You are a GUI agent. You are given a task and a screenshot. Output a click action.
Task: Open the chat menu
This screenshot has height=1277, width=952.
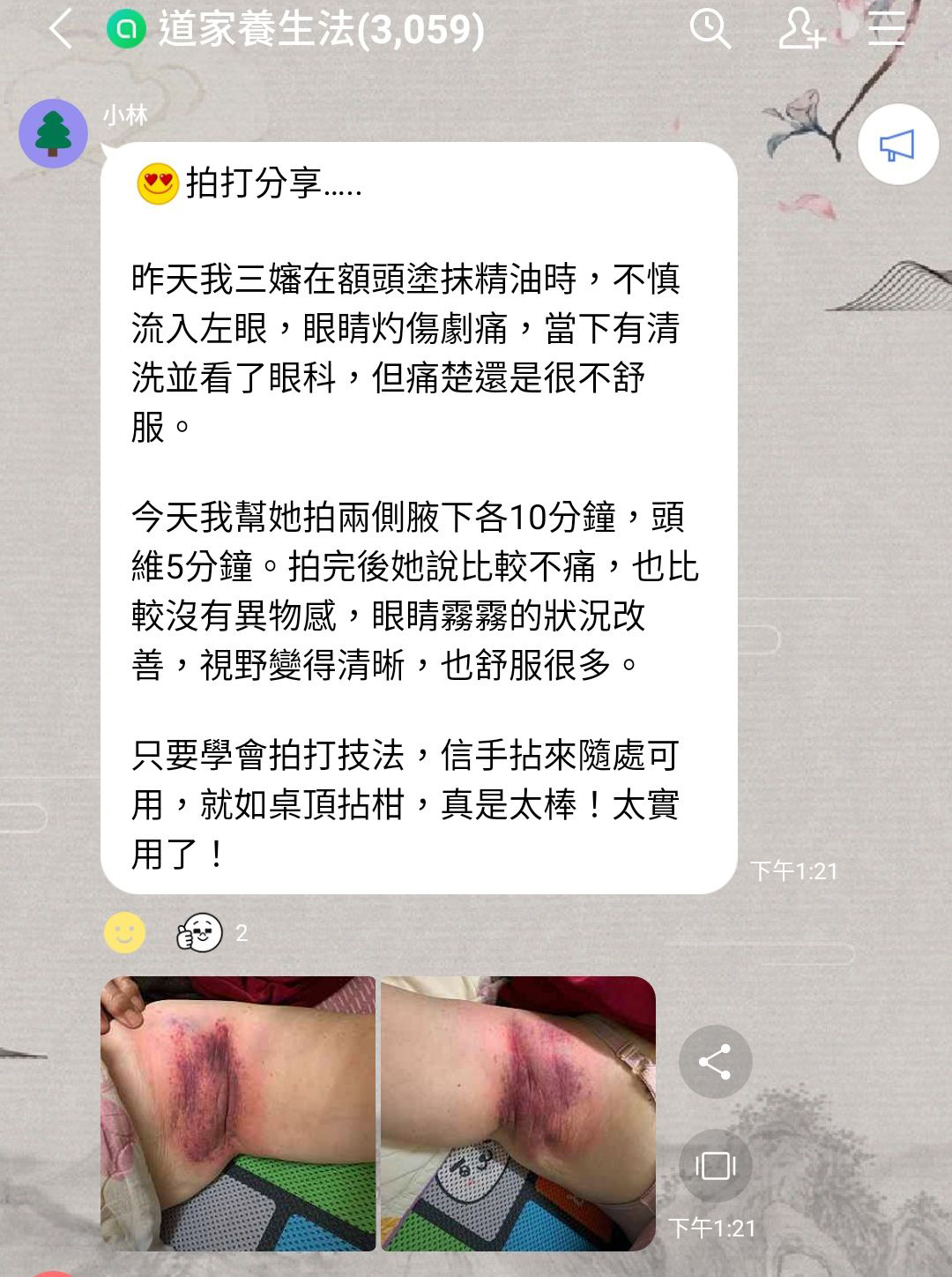coord(886,29)
